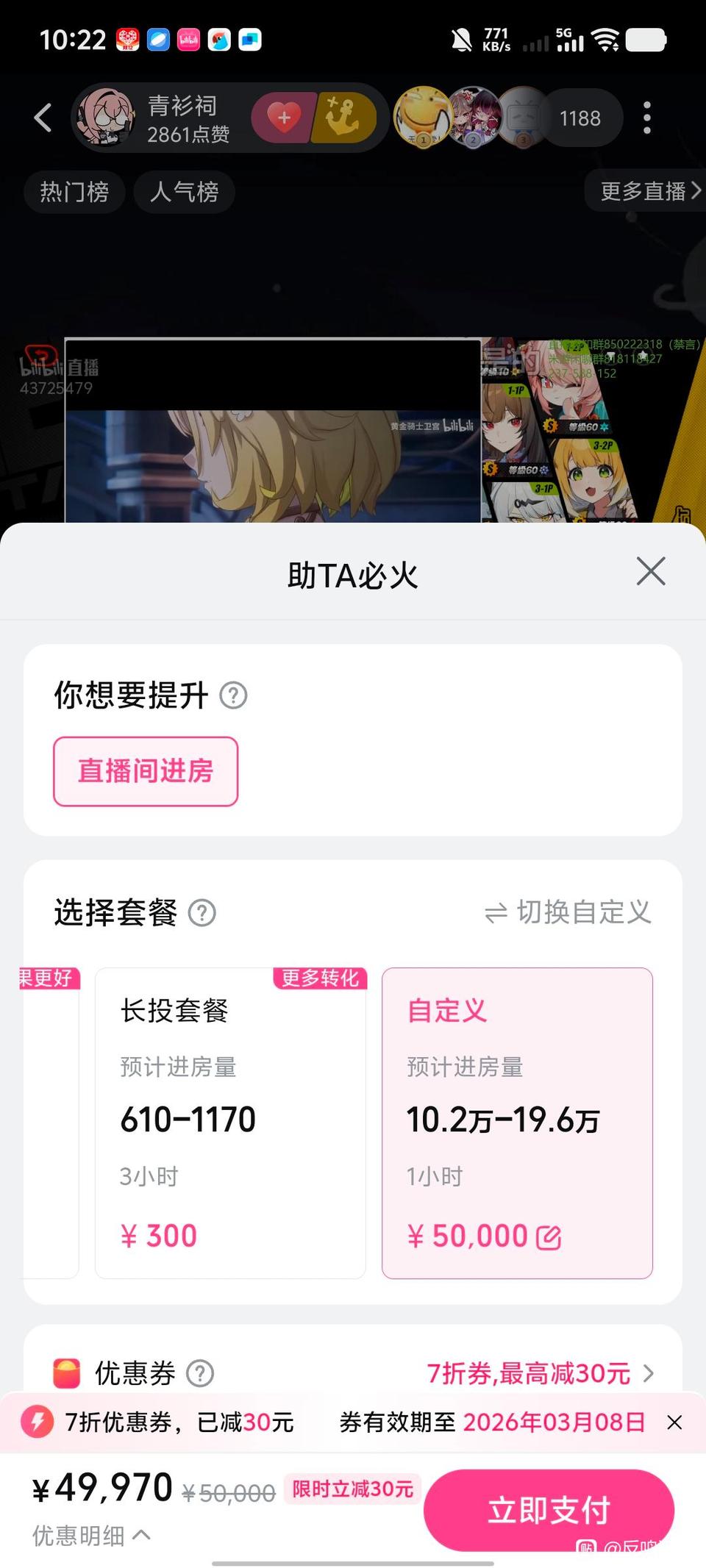This screenshot has width=706, height=1568.
Task: Edit the ¥50,000 custom amount
Action: coord(549,1237)
